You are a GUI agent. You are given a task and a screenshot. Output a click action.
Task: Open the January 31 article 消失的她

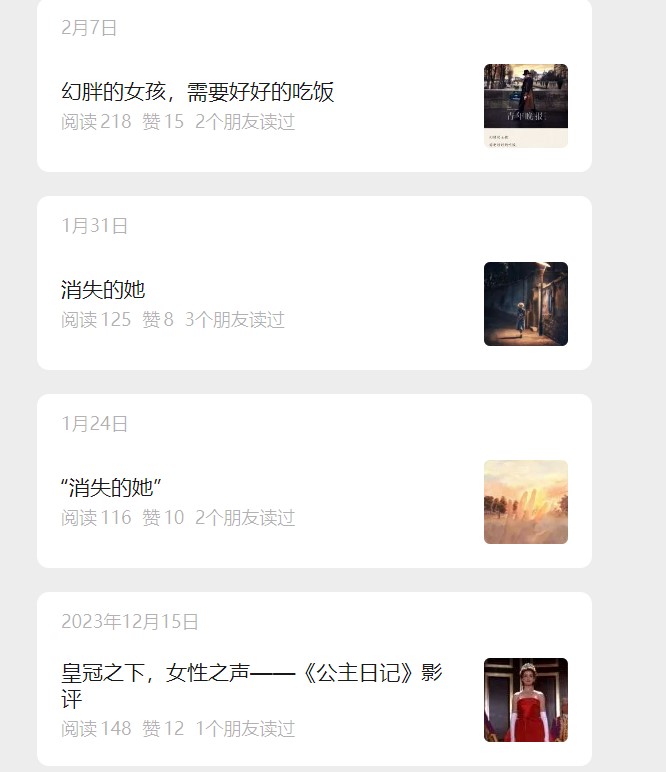point(103,290)
